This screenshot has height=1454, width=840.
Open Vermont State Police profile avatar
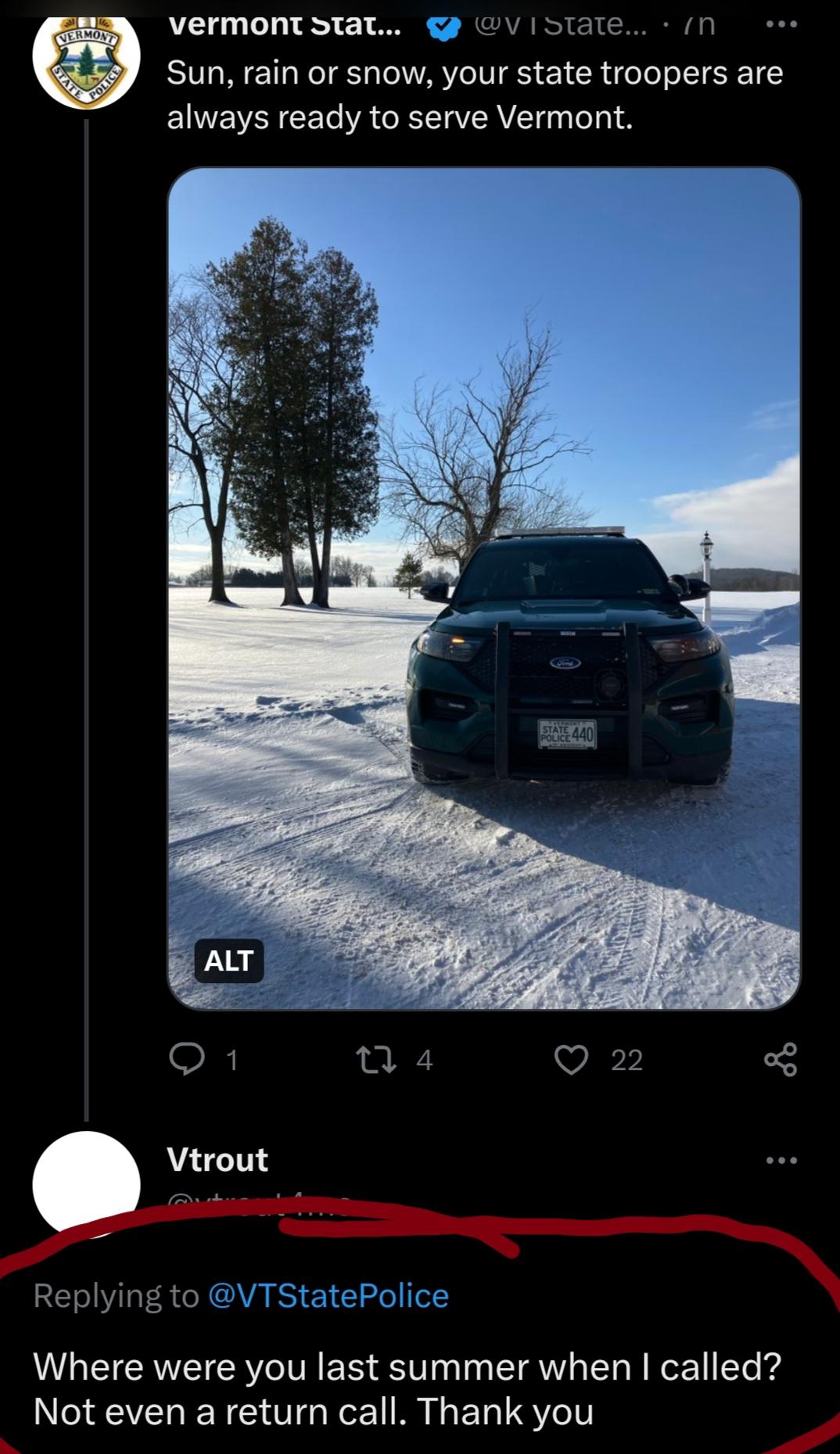click(86, 56)
